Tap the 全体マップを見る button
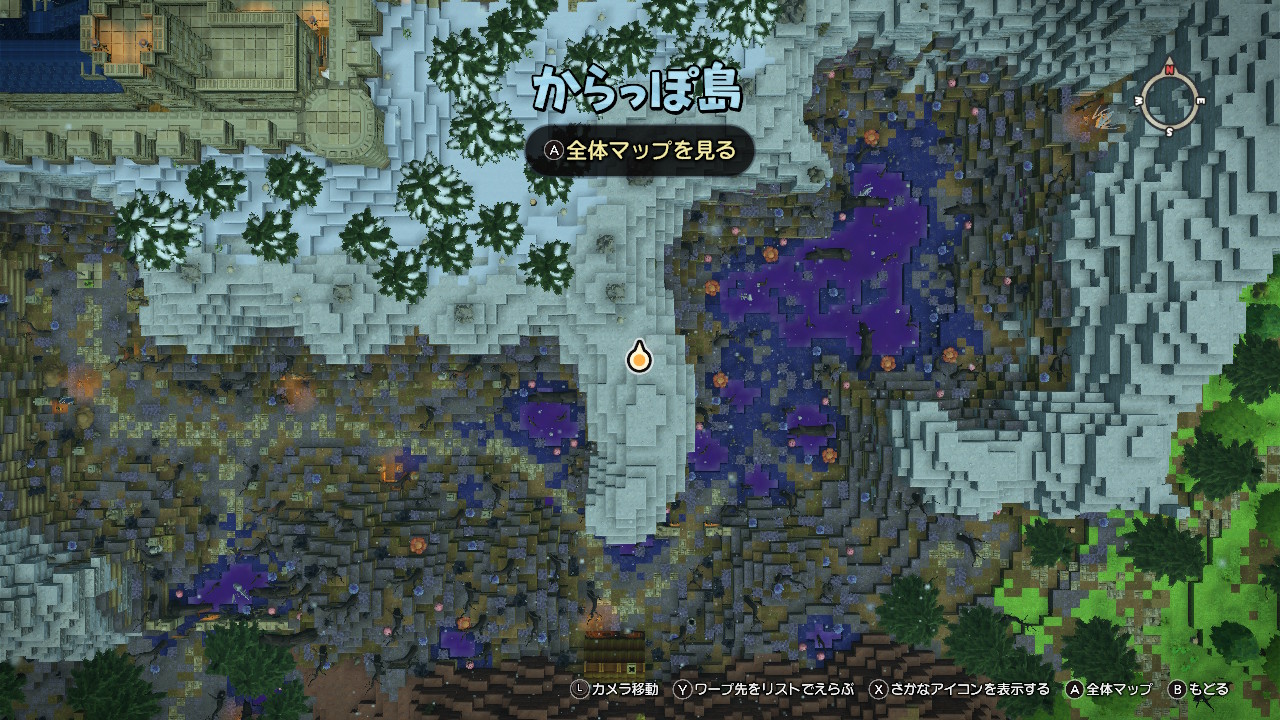Screen dimensions: 1280x720 pos(640,151)
